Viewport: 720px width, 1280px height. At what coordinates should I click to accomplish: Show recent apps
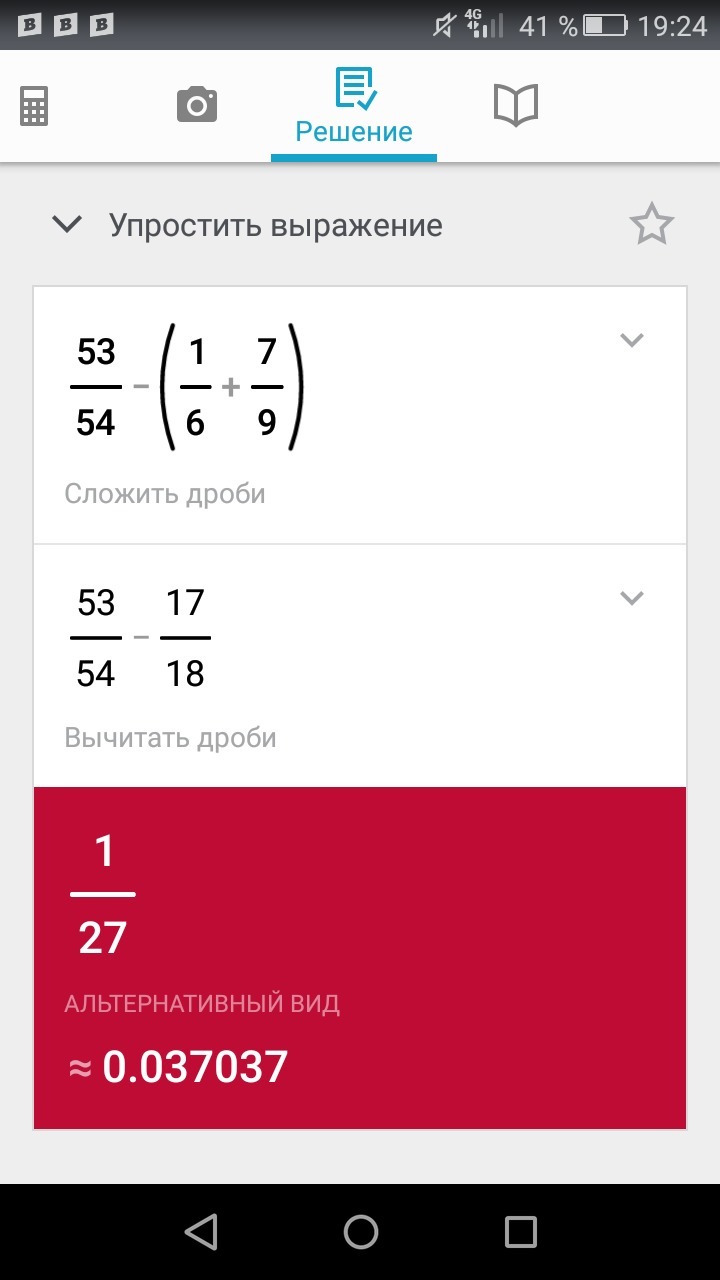(520, 1232)
